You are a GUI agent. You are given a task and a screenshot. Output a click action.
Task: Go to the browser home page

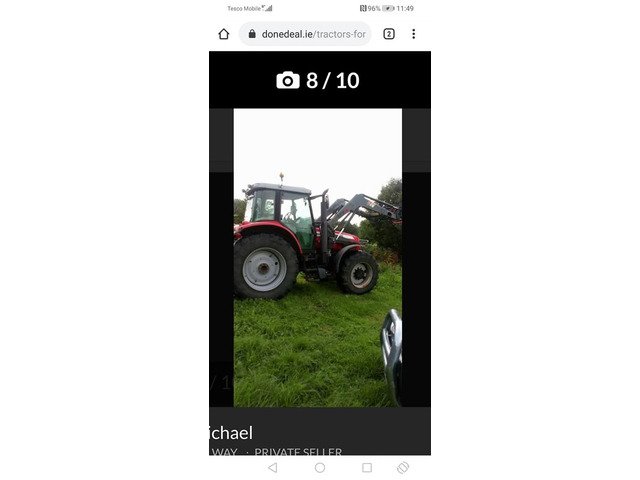click(224, 34)
